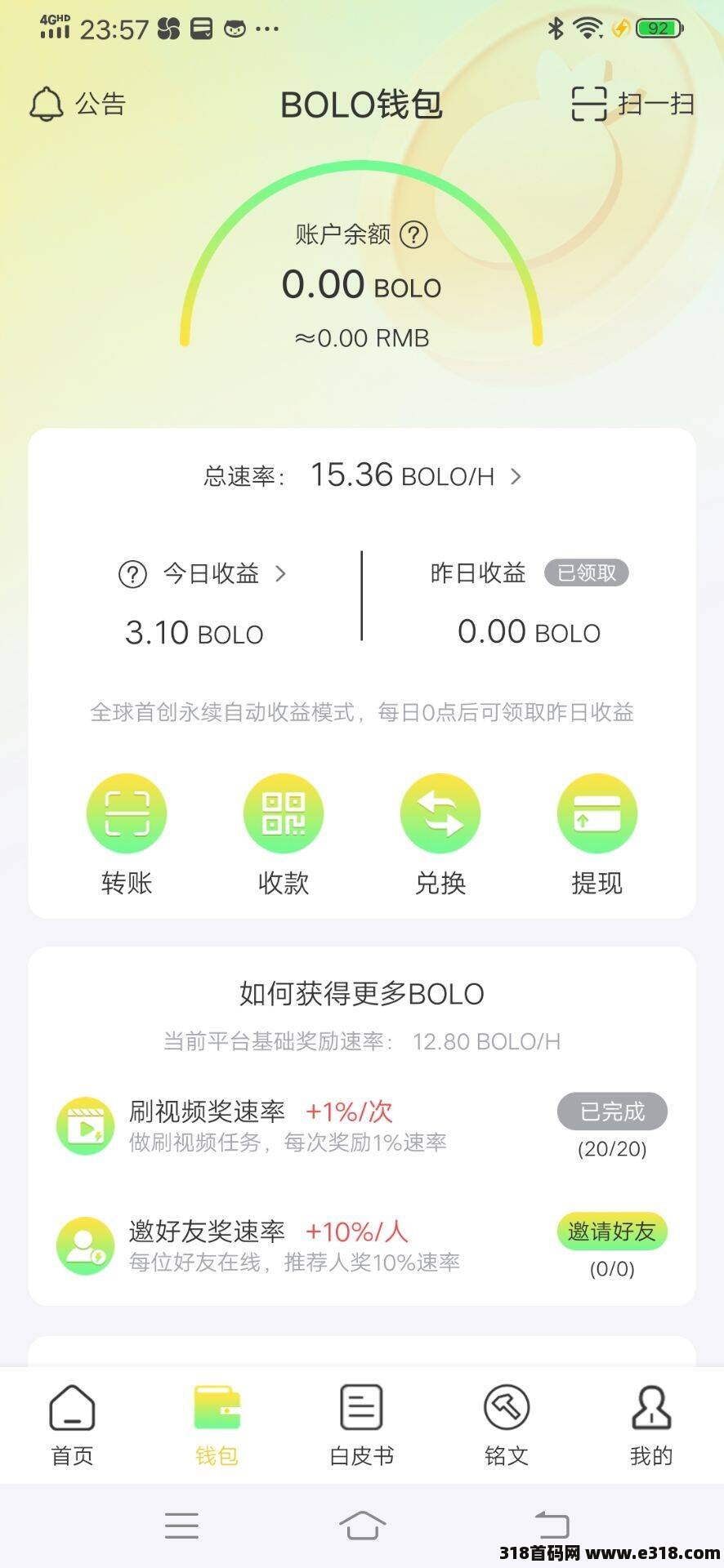
Task: Tap the 邀请好友 button
Action: [x=612, y=1231]
